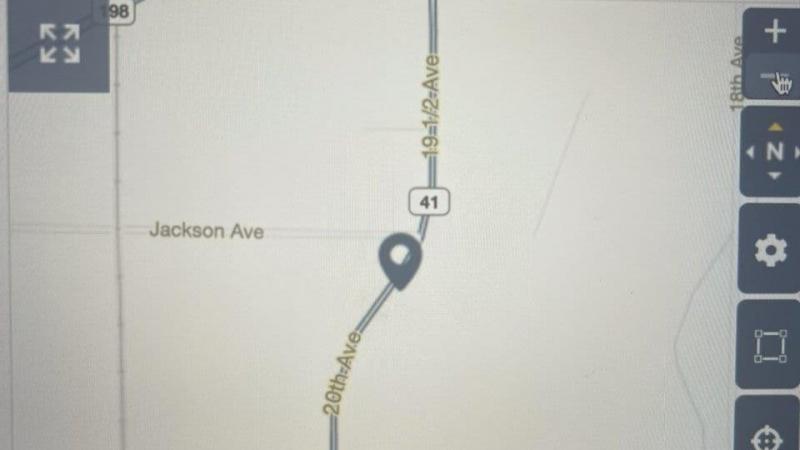The height and width of the screenshot is (450, 800).
Task: Zoom in on the map
Action: pyautogui.click(x=775, y=32)
